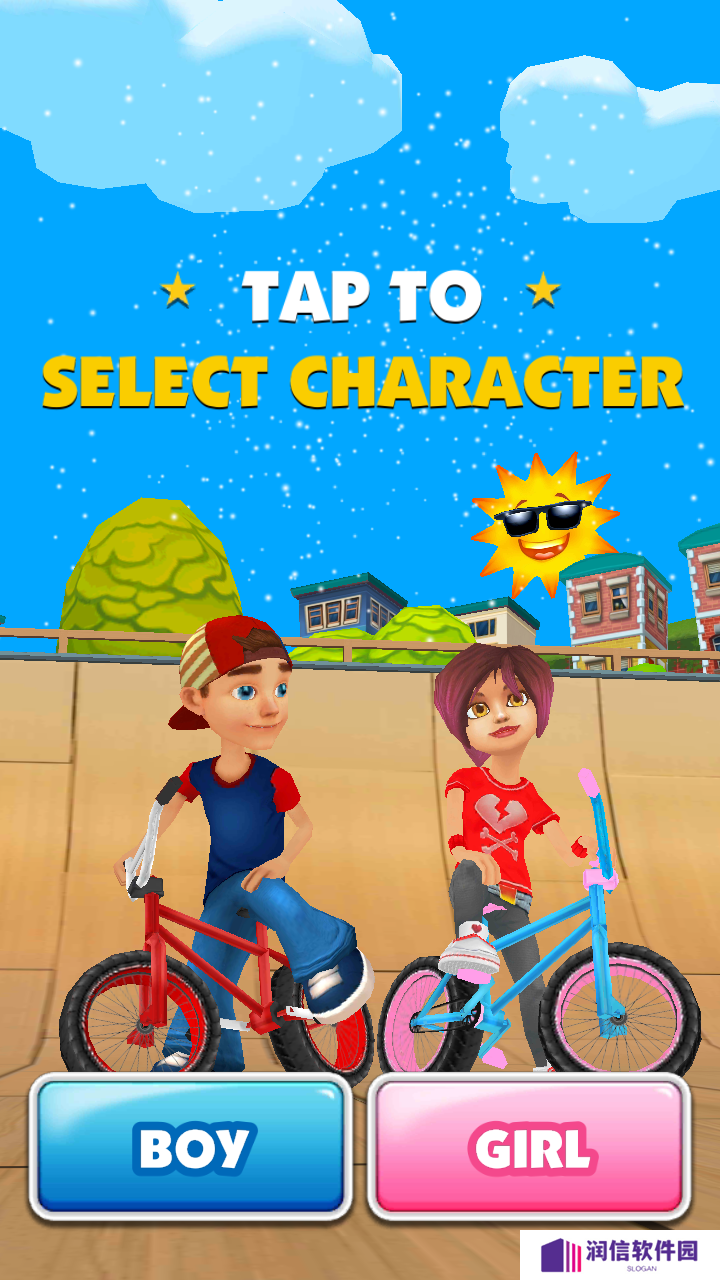Choose the GIRL character button
Image resolution: width=720 pixels, height=1280 pixels.
pos(530,1147)
